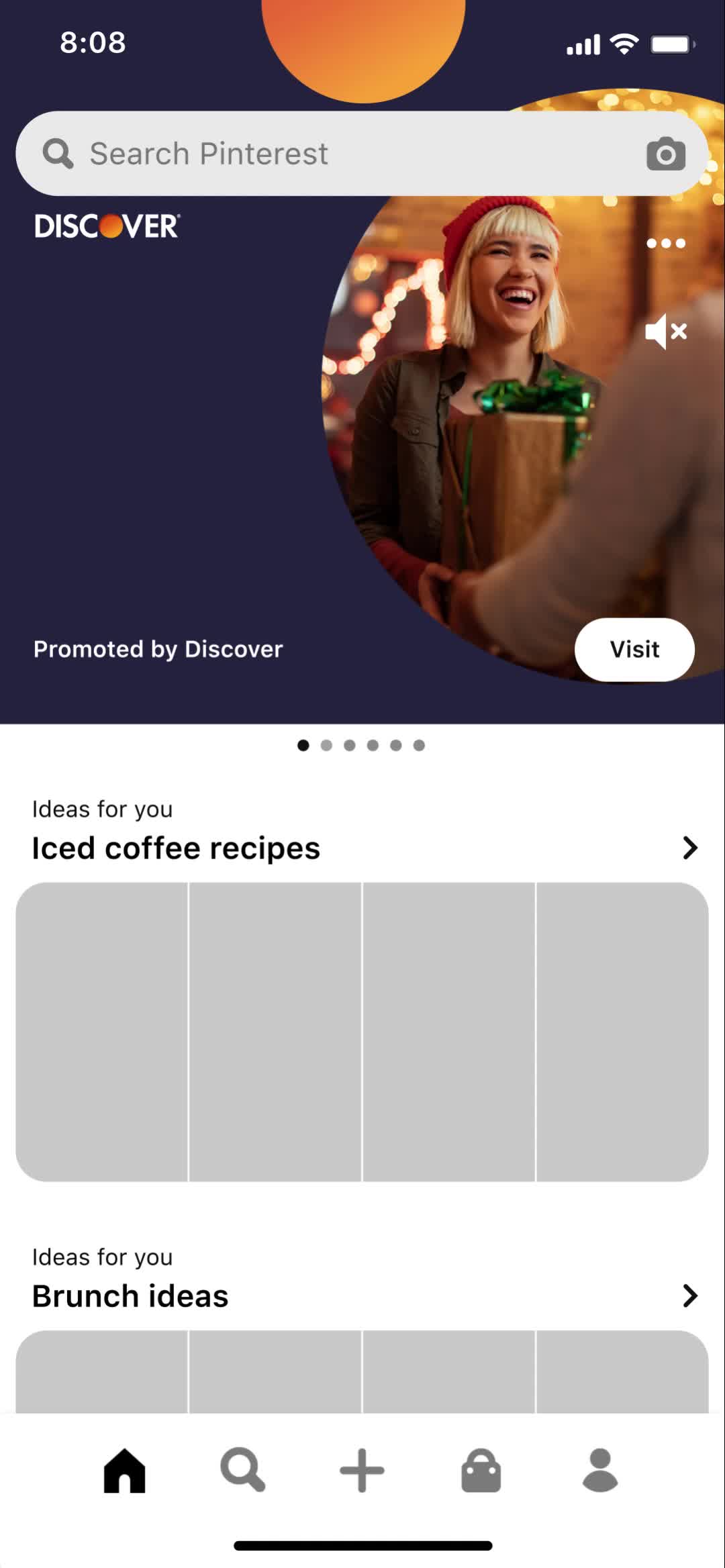Switch to the Search tab
Image resolution: width=725 pixels, height=1568 pixels.
pos(243,1470)
